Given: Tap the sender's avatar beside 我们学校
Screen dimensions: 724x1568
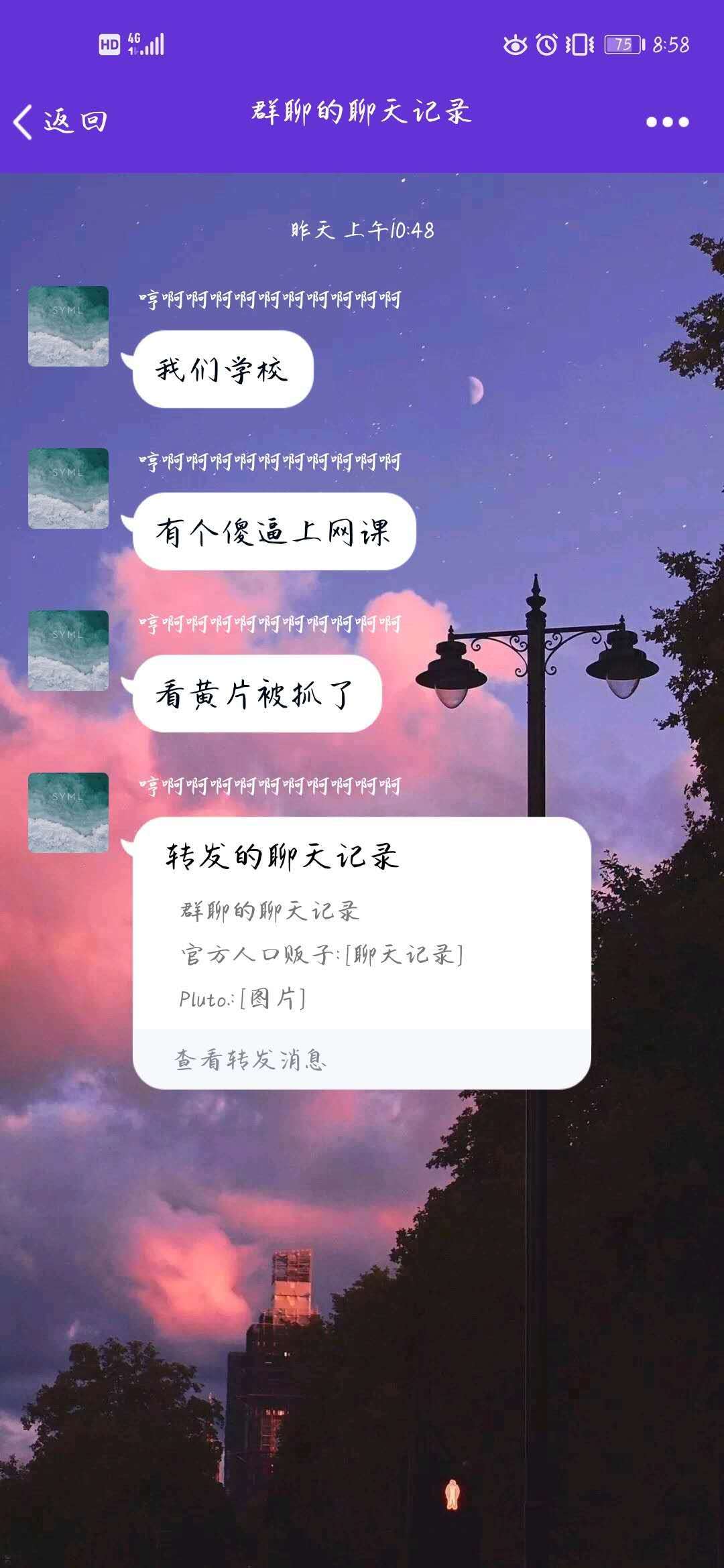Looking at the screenshot, I should [68, 326].
